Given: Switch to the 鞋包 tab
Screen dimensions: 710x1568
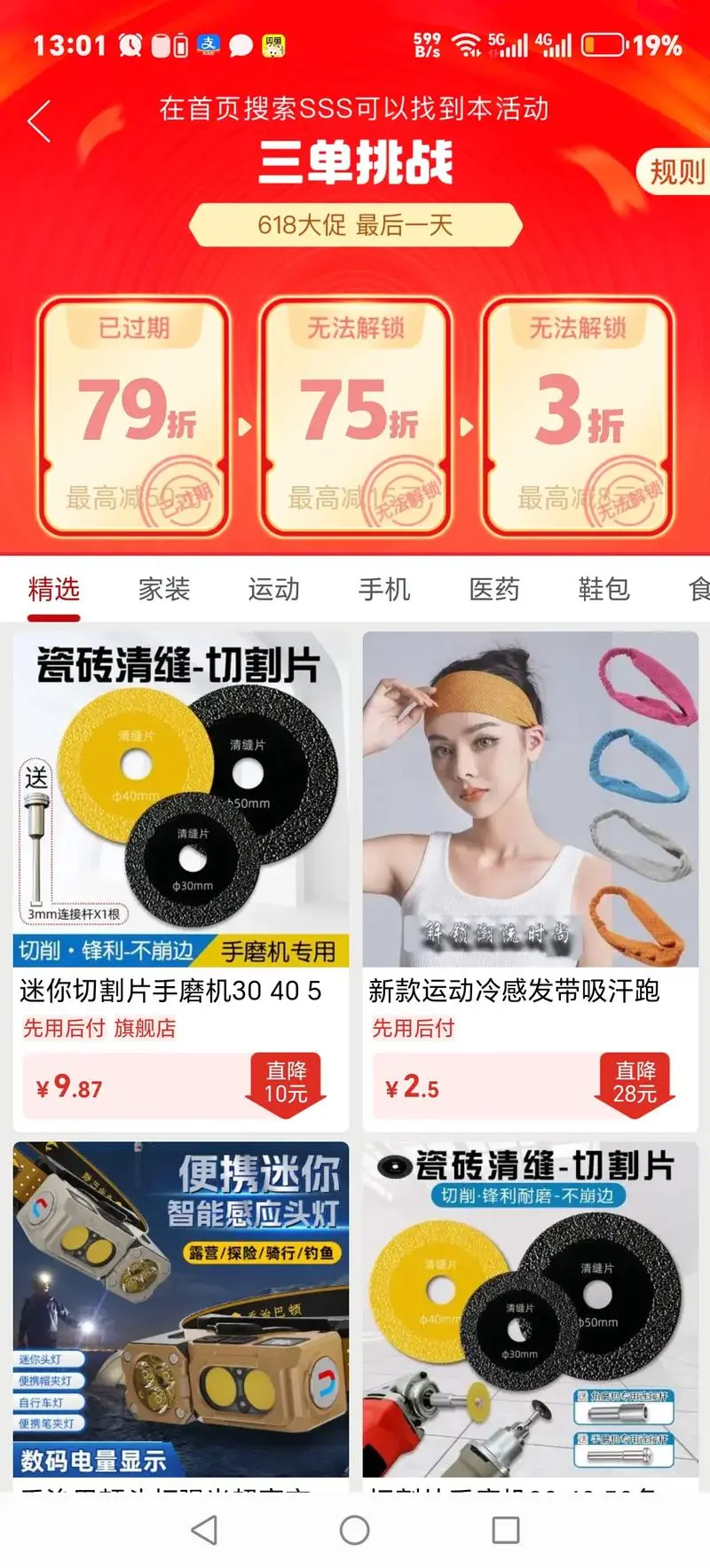Looking at the screenshot, I should click(604, 590).
